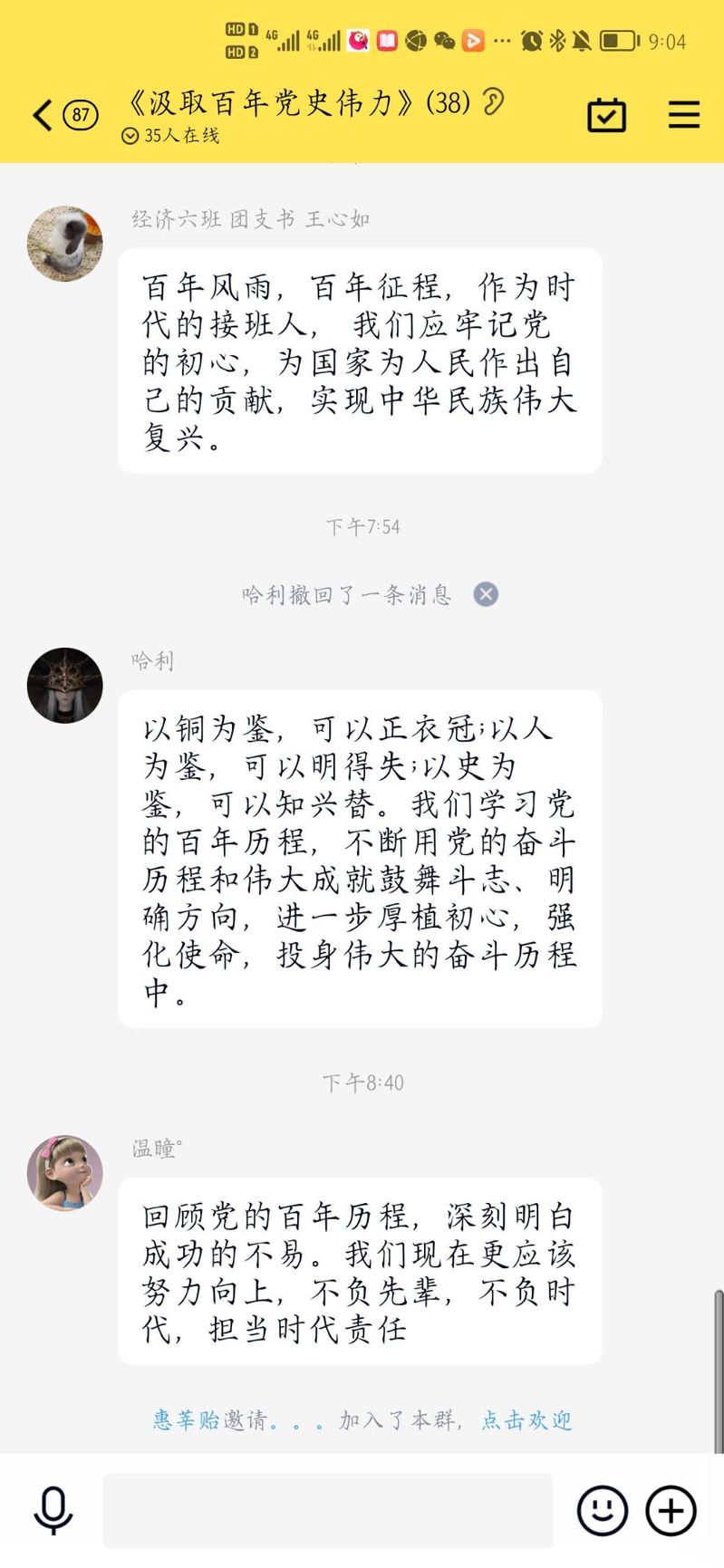Tap 点击欢迎 to welcome new member
724x1568 pixels.
tap(526, 1419)
